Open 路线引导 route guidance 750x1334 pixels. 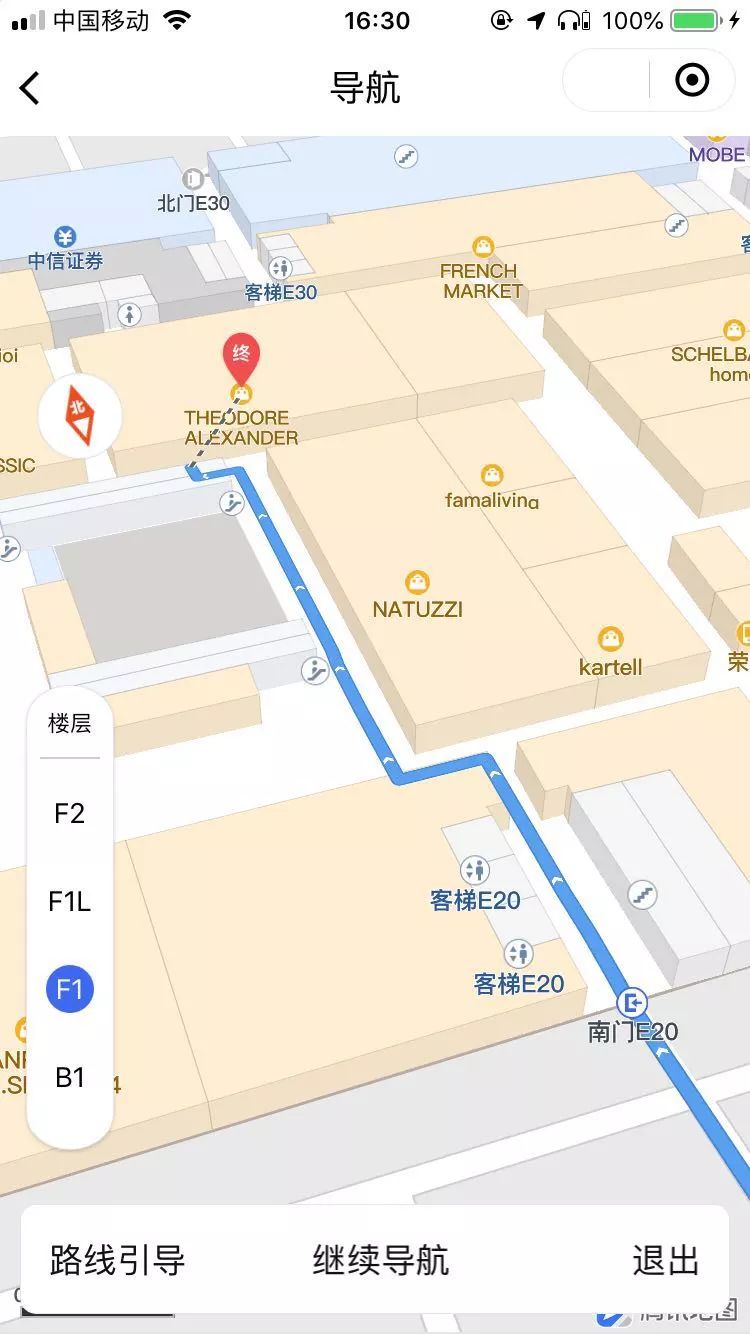[118, 1260]
